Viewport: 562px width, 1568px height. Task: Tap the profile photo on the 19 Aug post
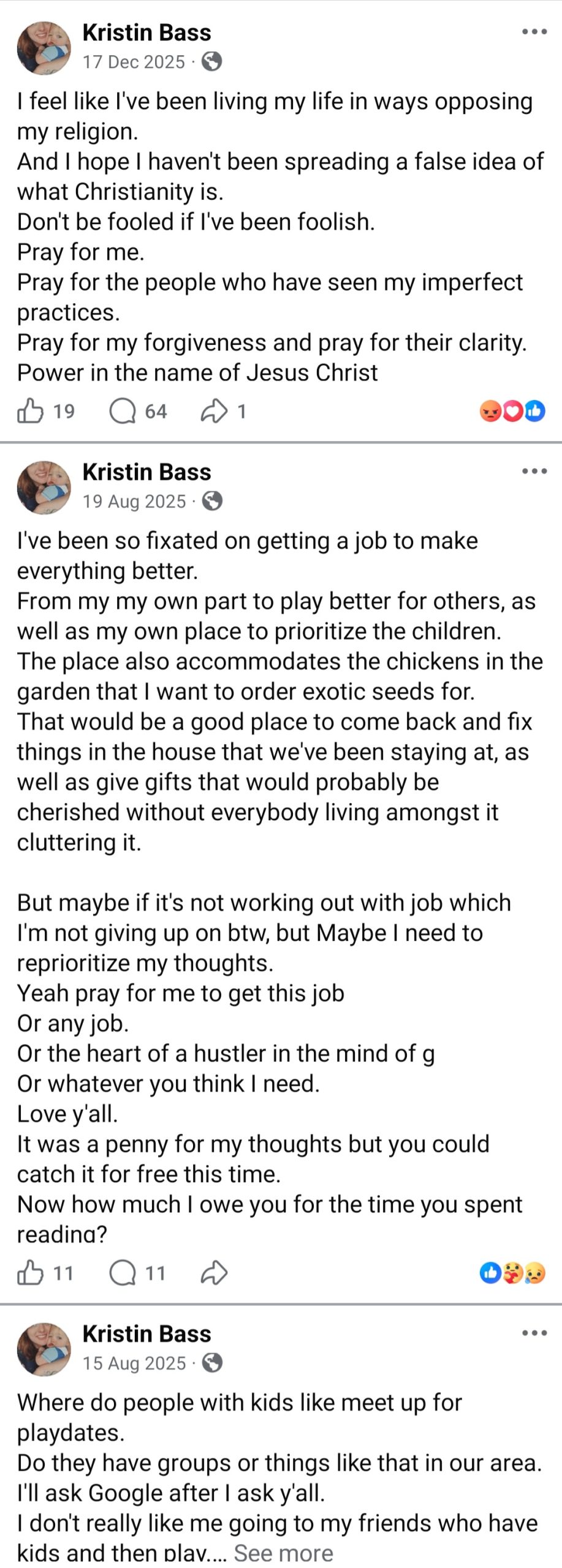tap(44, 487)
